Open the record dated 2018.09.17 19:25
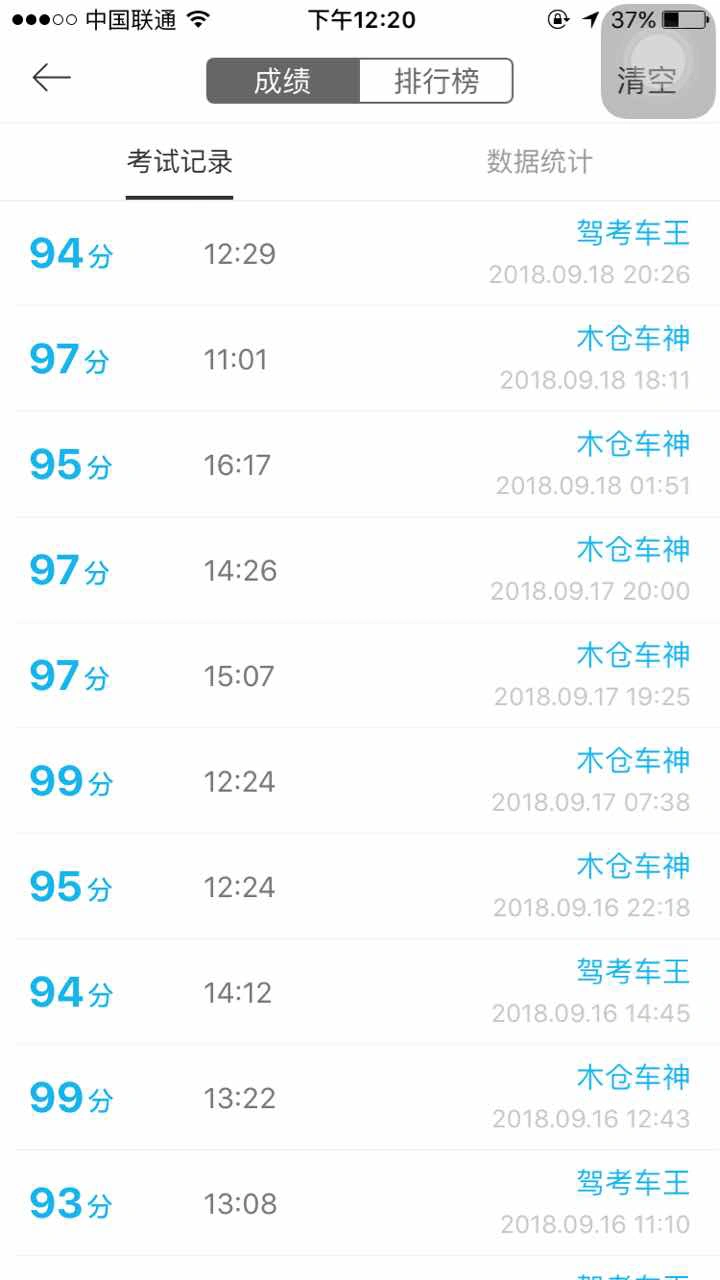 pos(360,675)
